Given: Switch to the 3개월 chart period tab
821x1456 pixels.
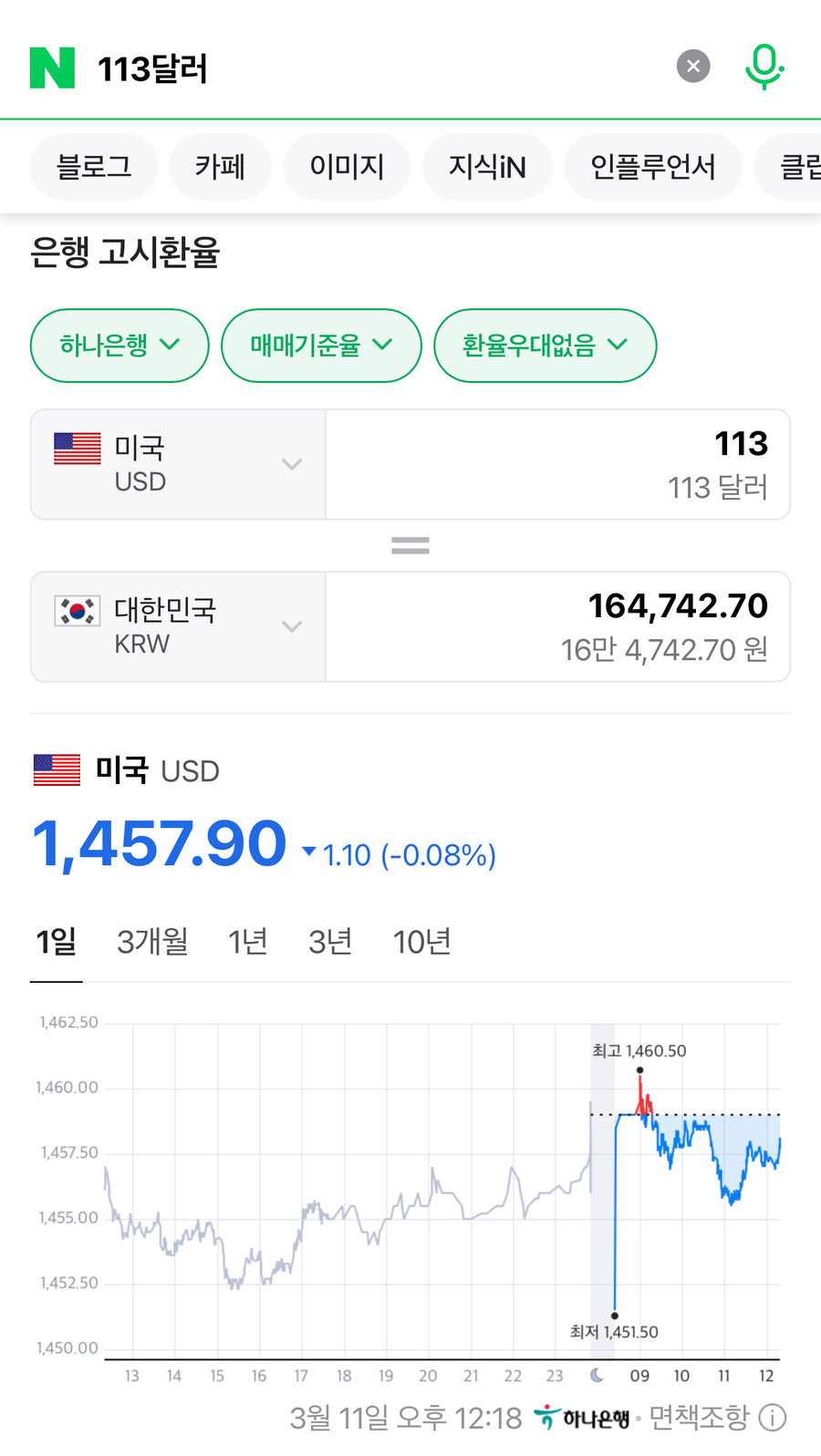Looking at the screenshot, I should (x=152, y=942).
